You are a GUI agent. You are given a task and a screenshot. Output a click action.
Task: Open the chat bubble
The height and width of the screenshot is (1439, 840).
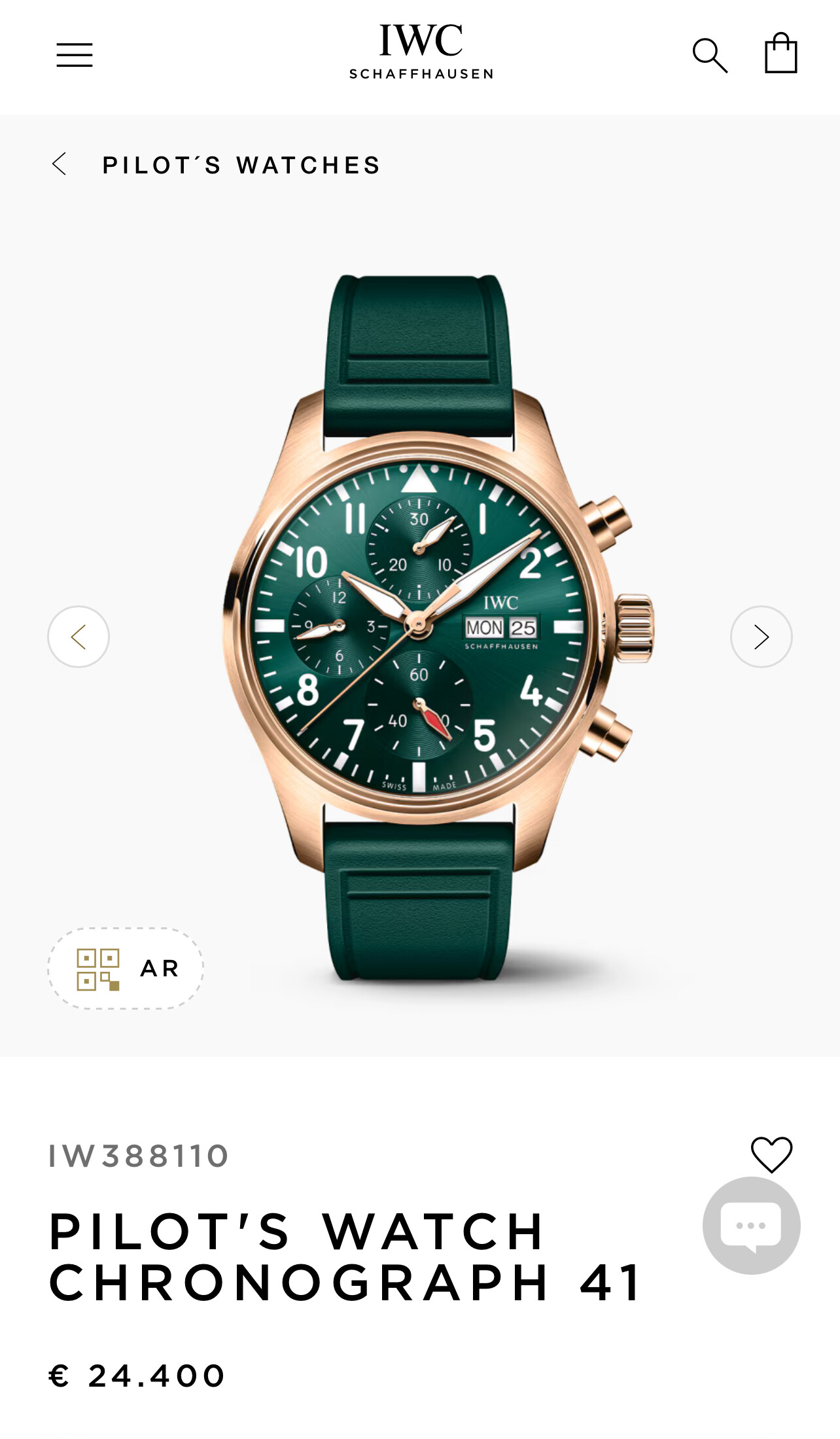(752, 1226)
